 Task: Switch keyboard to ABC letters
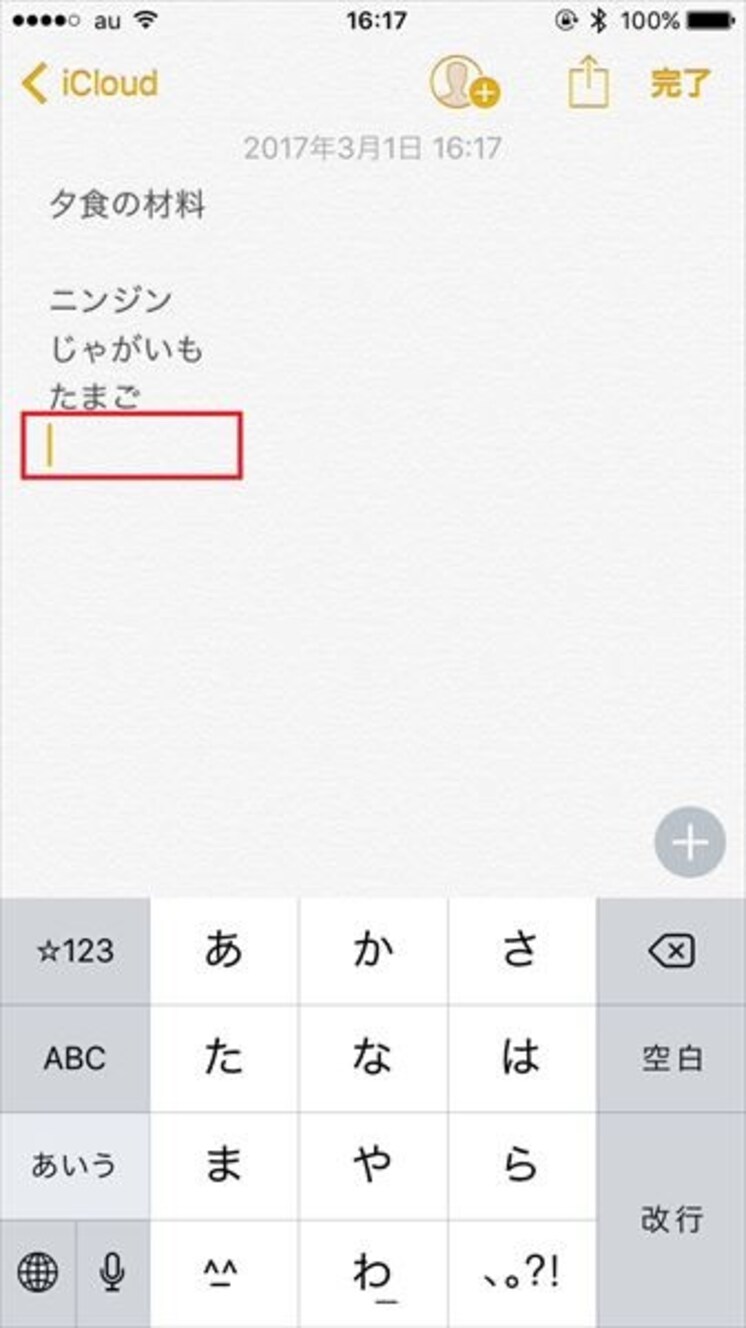pyautogui.click(x=75, y=1059)
